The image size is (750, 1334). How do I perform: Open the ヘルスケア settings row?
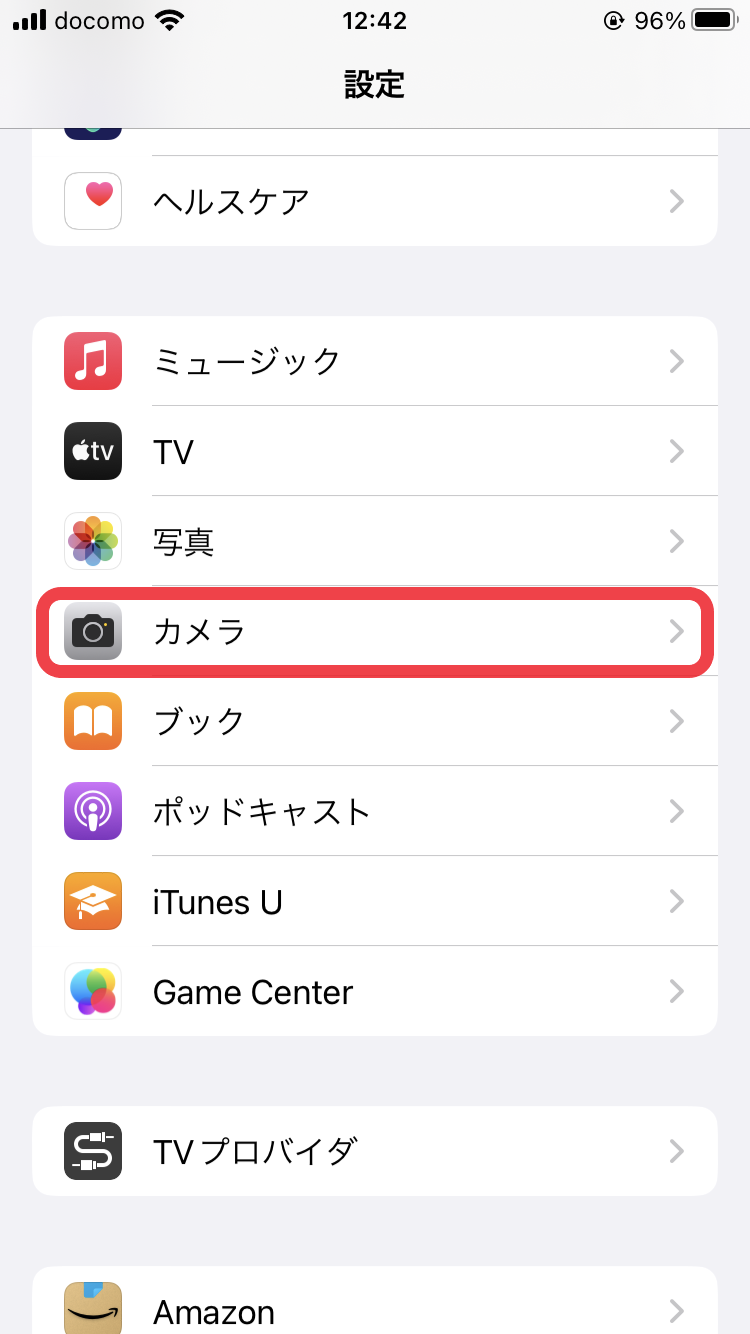(x=375, y=201)
